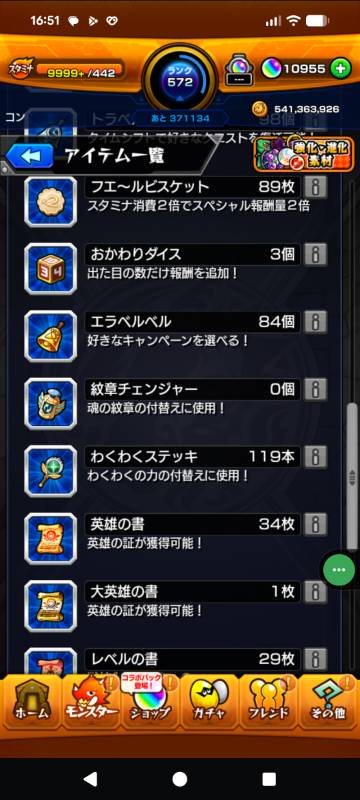Tap the system home button
This screenshot has width=360, height=800.
coord(179,779)
